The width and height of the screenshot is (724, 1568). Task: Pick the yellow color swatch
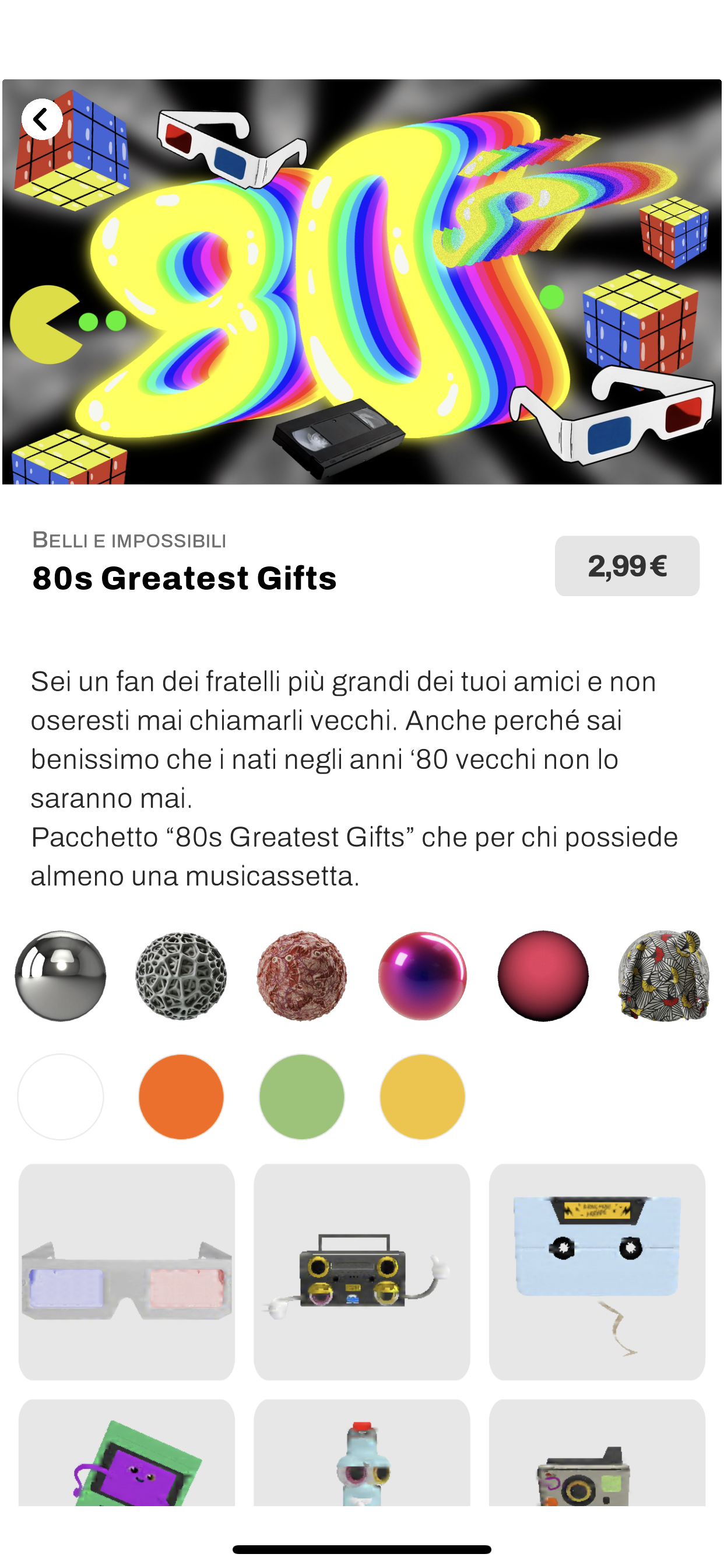click(x=422, y=1097)
